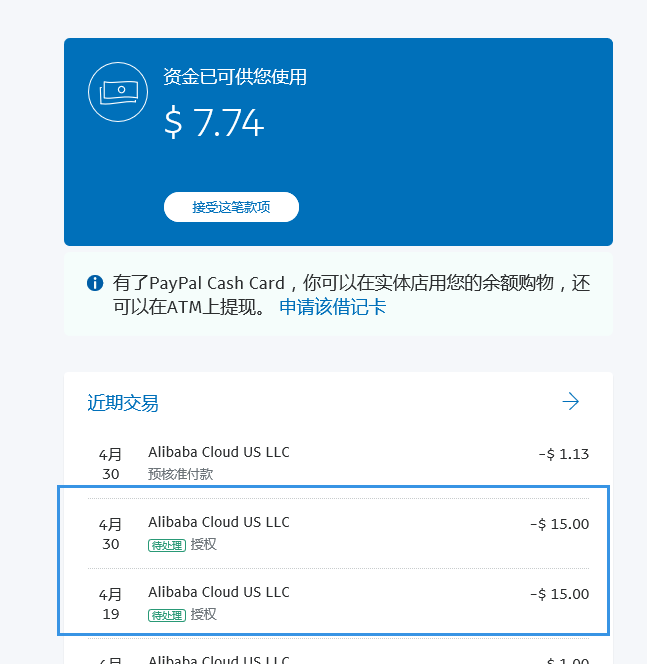
Task: Open the 近期交易 heading link
Action: [x=123, y=403]
